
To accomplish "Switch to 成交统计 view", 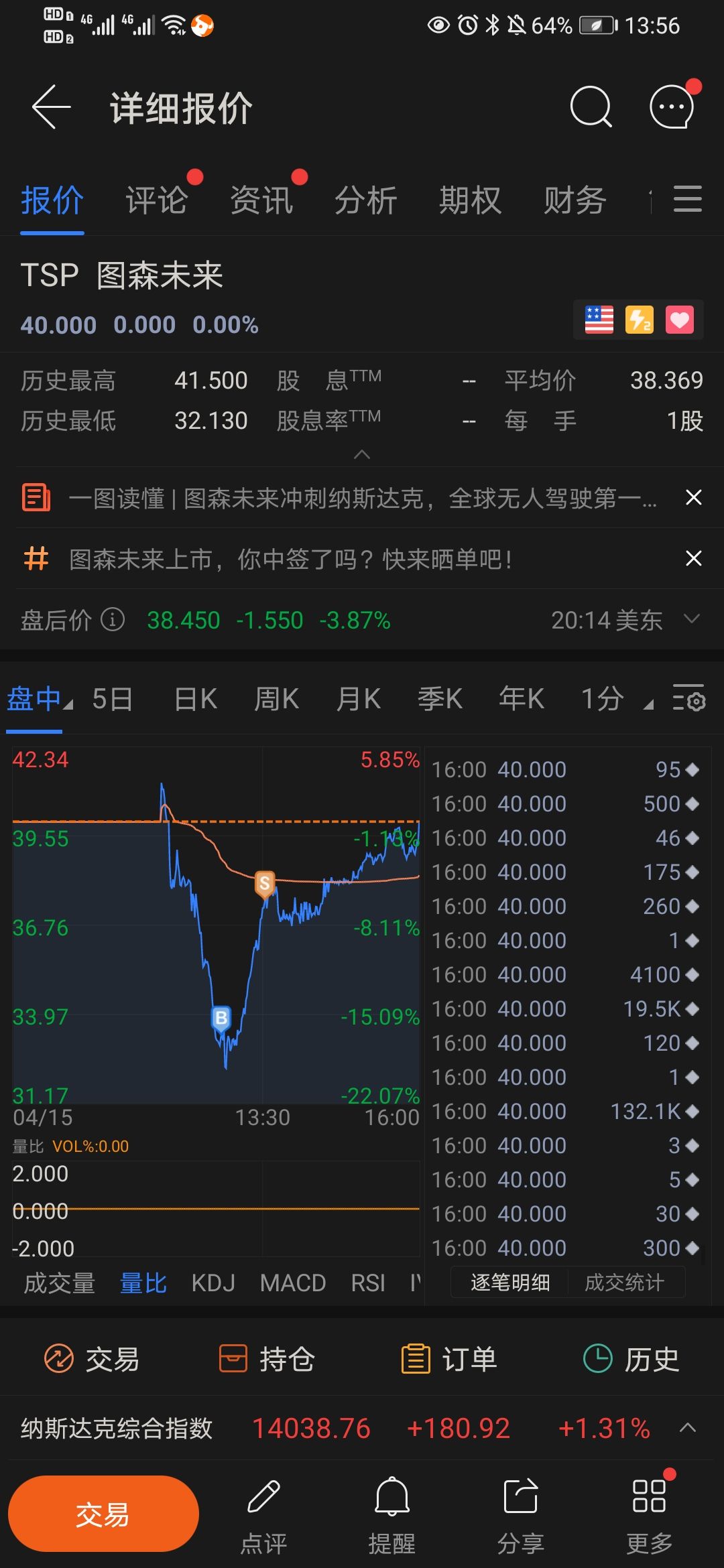I will [x=624, y=1283].
